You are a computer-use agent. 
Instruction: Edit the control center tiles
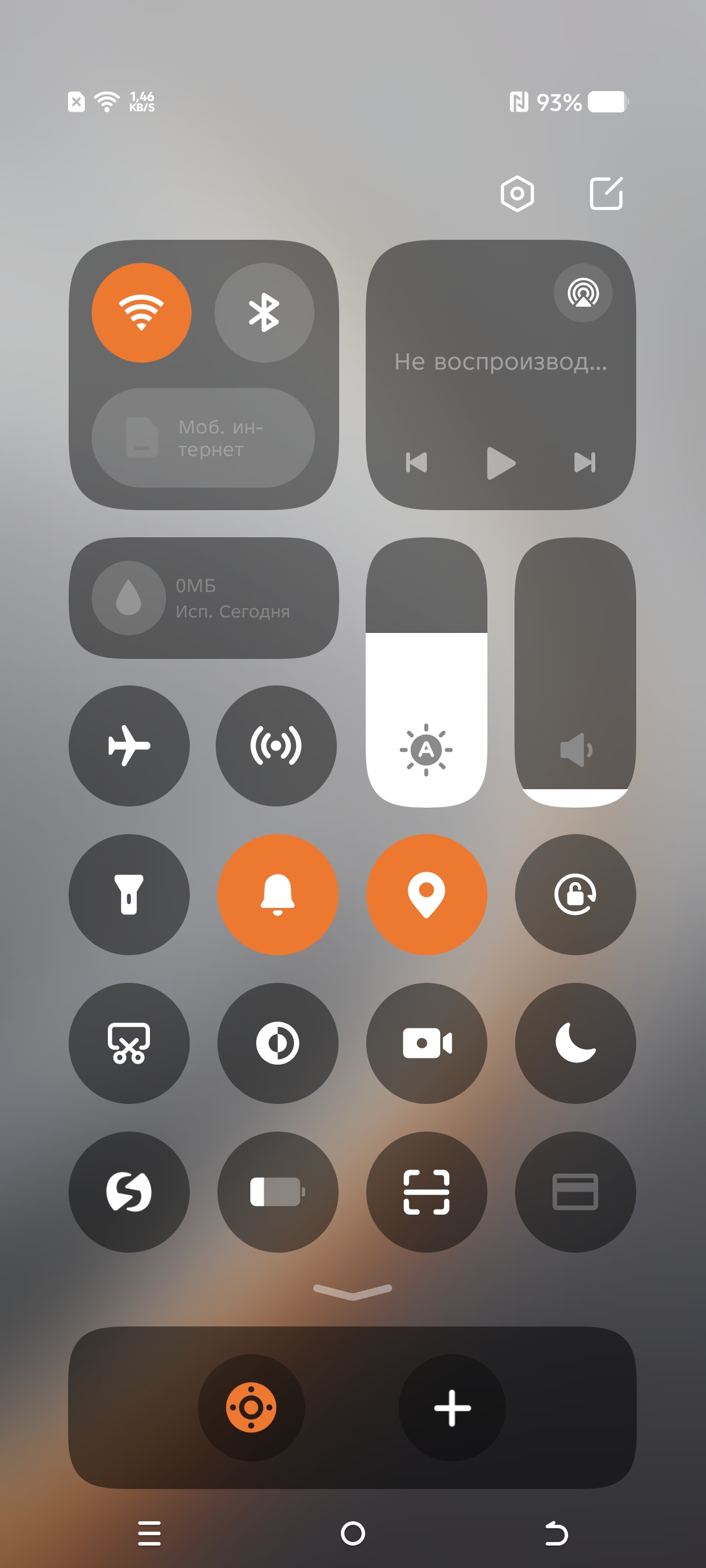click(x=606, y=194)
